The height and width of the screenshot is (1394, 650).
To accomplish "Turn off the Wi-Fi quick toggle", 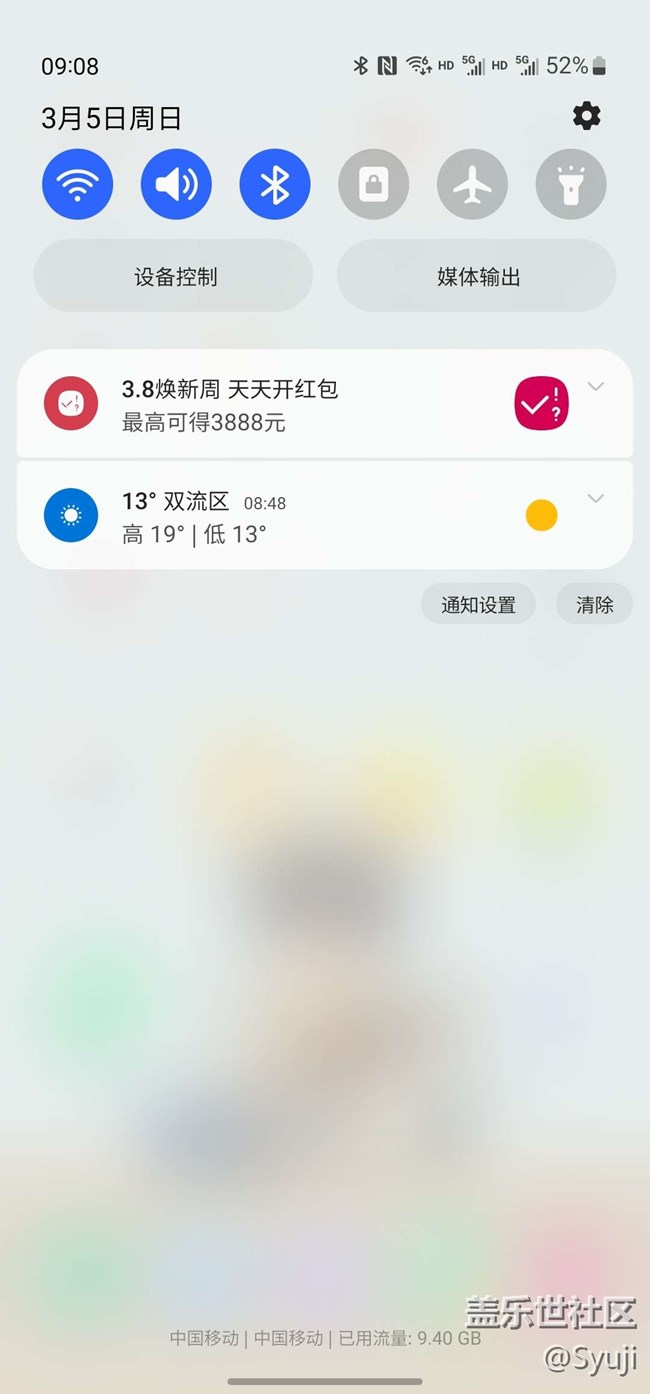I will pos(77,185).
